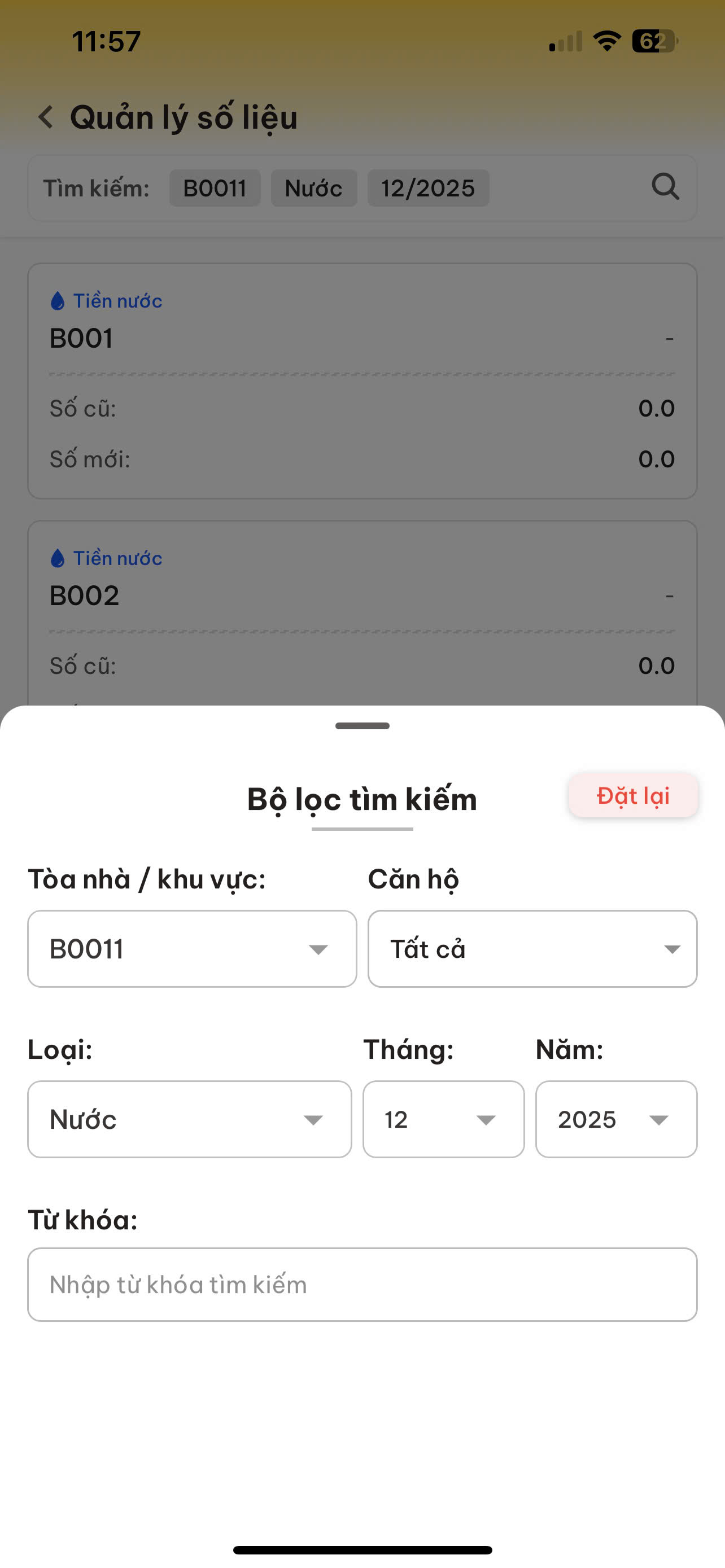Select the Tháng dropdown showing 12
This screenshot has height=1568, width=725.
point(443,1119)
